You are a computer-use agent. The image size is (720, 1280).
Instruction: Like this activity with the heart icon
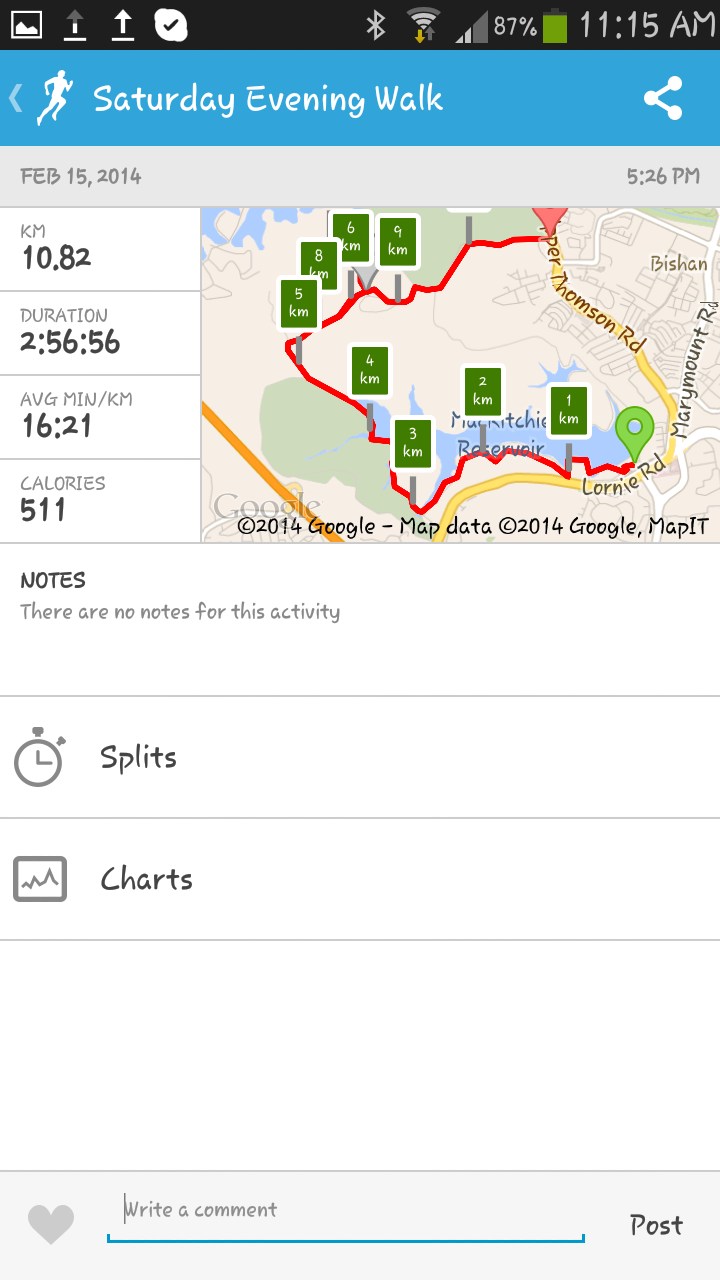[x=51, y=1225]
